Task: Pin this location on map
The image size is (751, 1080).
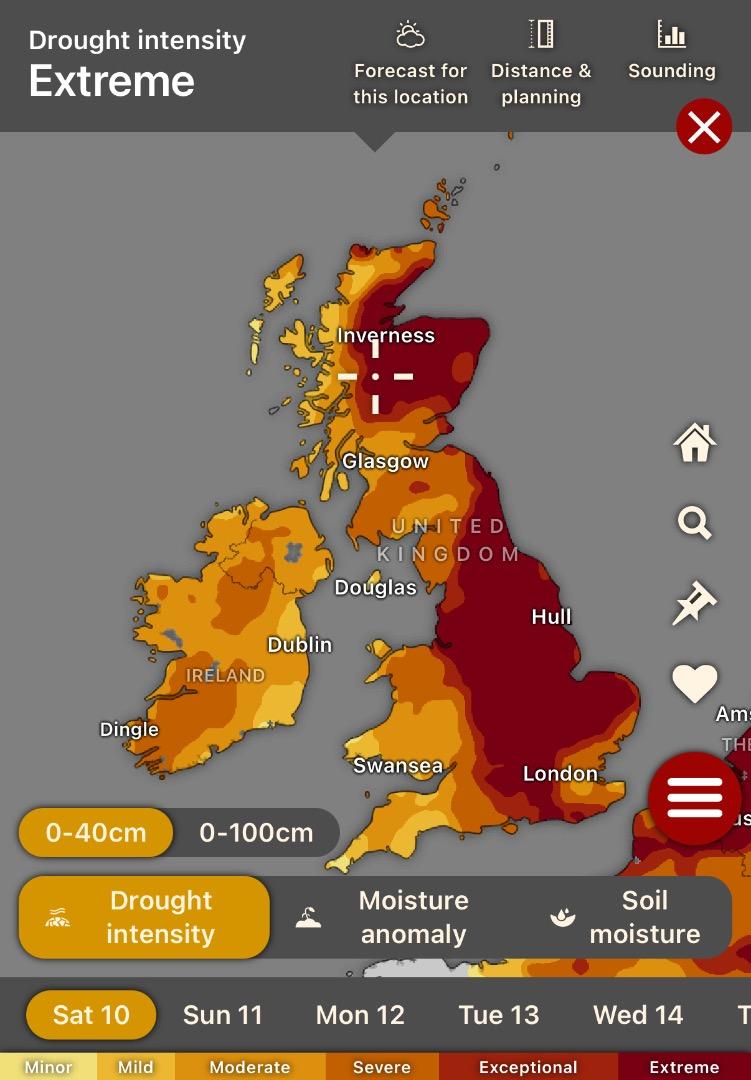Action: pos(694,605)
